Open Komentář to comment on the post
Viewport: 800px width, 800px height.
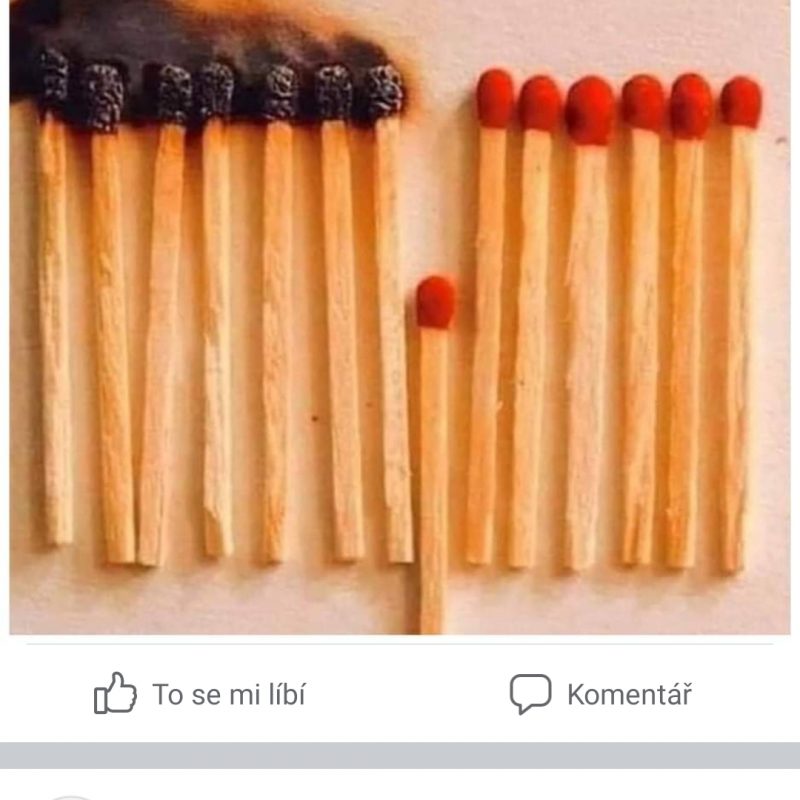(x=600, y=694)
